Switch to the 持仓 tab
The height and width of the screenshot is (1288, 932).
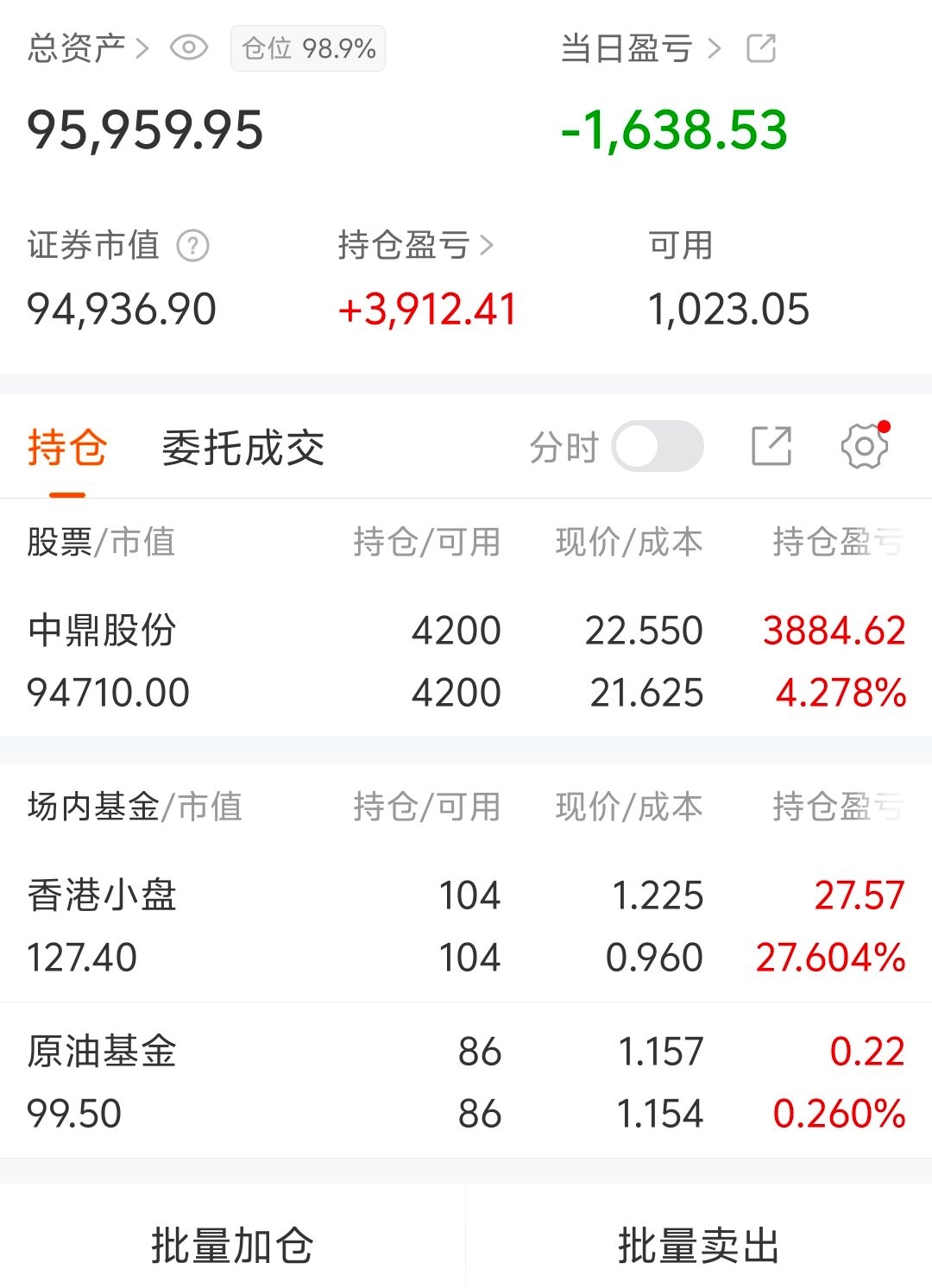click(x=67, y=448)
